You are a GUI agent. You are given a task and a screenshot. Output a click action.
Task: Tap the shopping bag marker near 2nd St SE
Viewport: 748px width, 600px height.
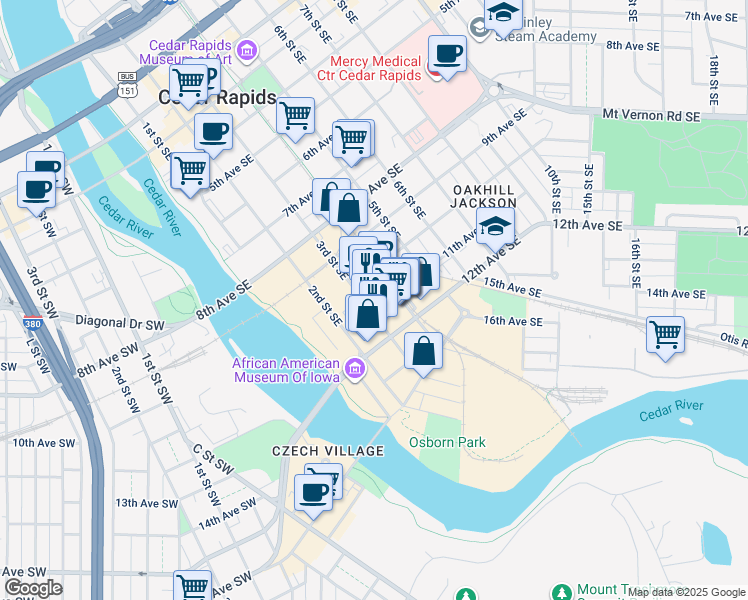pos(367,315)
